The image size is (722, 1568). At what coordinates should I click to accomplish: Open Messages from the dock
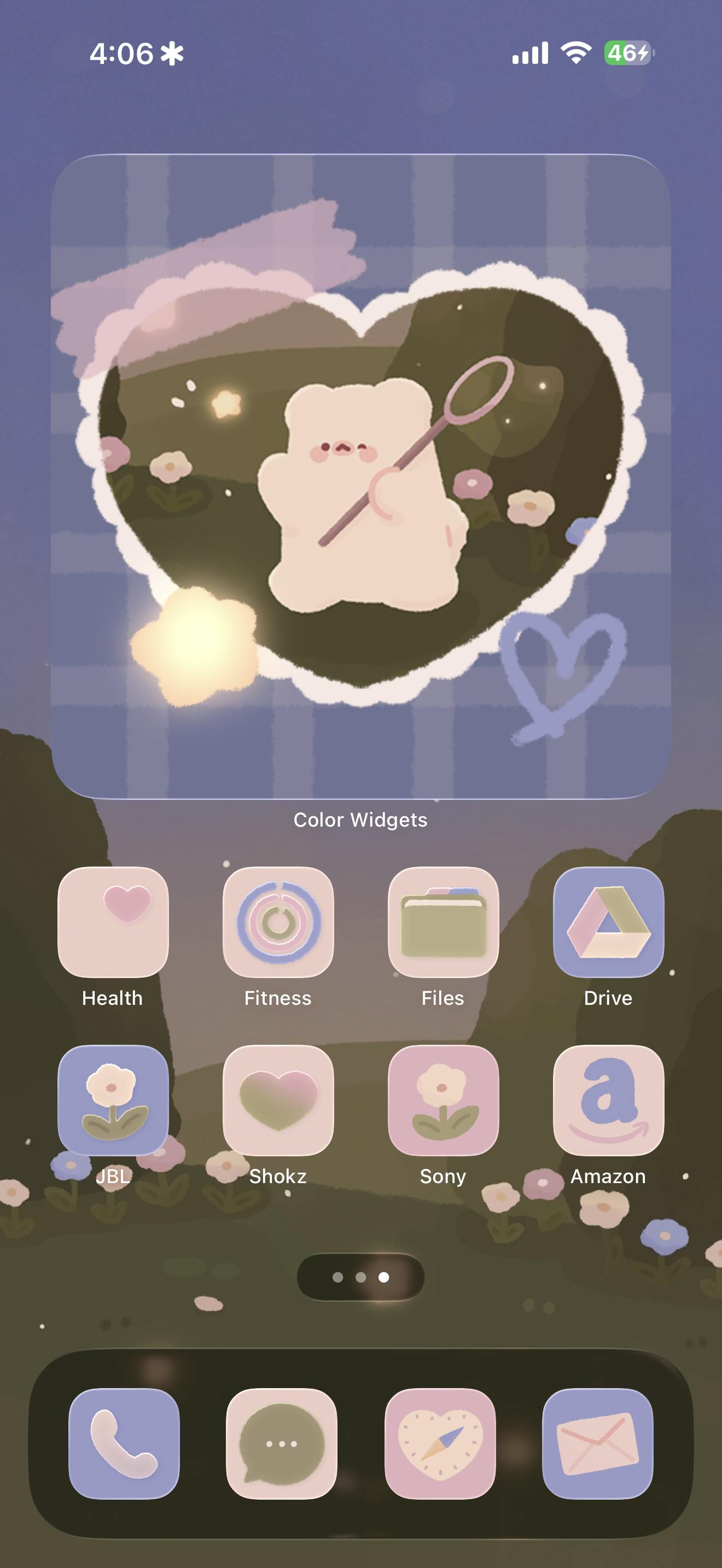tap(281, 1443)
